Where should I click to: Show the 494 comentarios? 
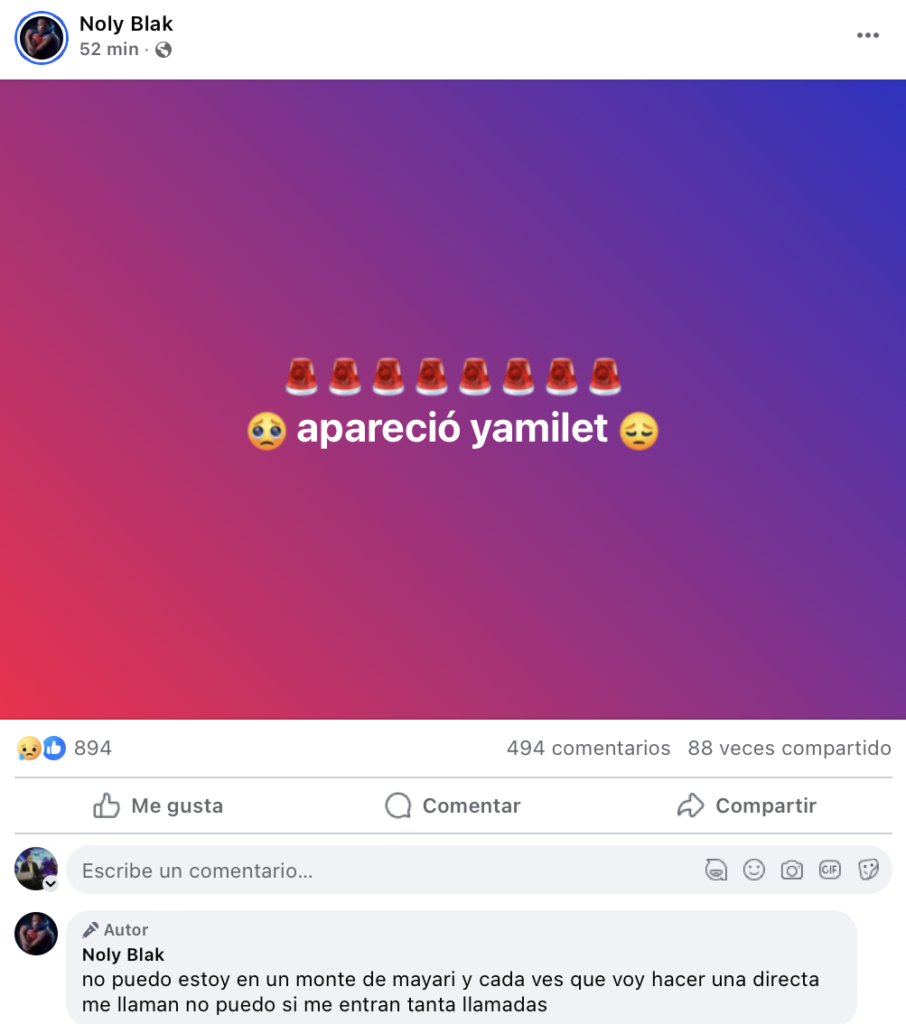coord(588,748)
